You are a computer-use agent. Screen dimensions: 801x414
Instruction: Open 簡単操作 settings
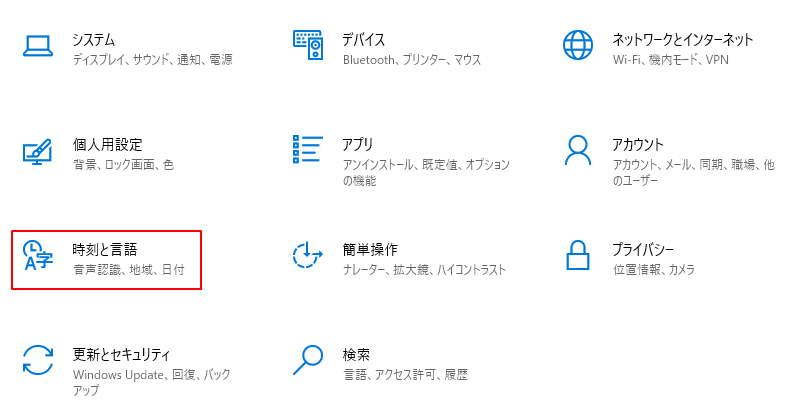(x=370, y=250)
